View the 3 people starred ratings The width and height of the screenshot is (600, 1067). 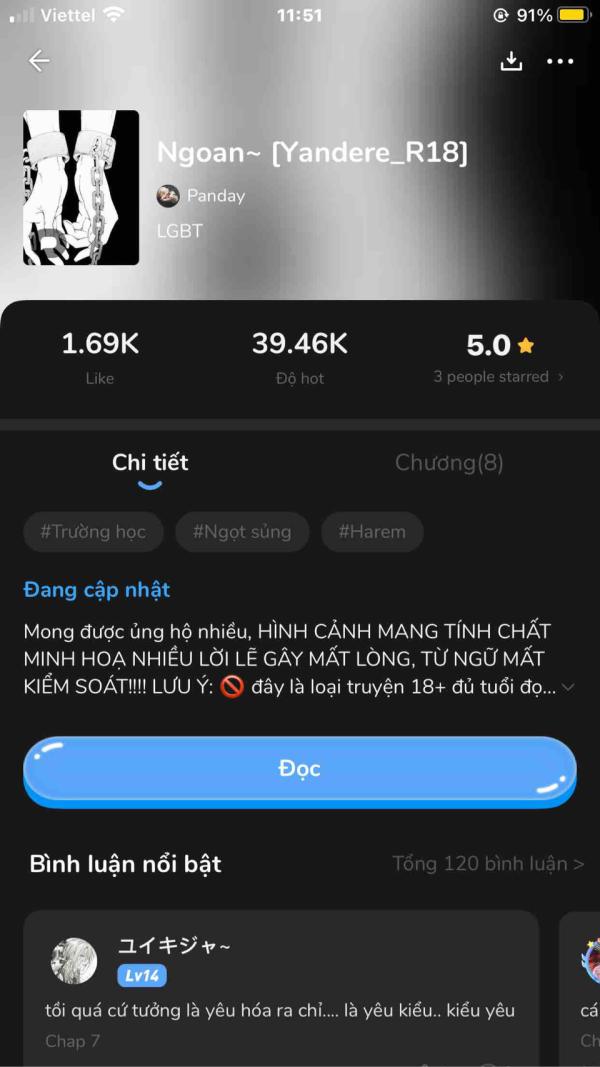tap(498, 377)
